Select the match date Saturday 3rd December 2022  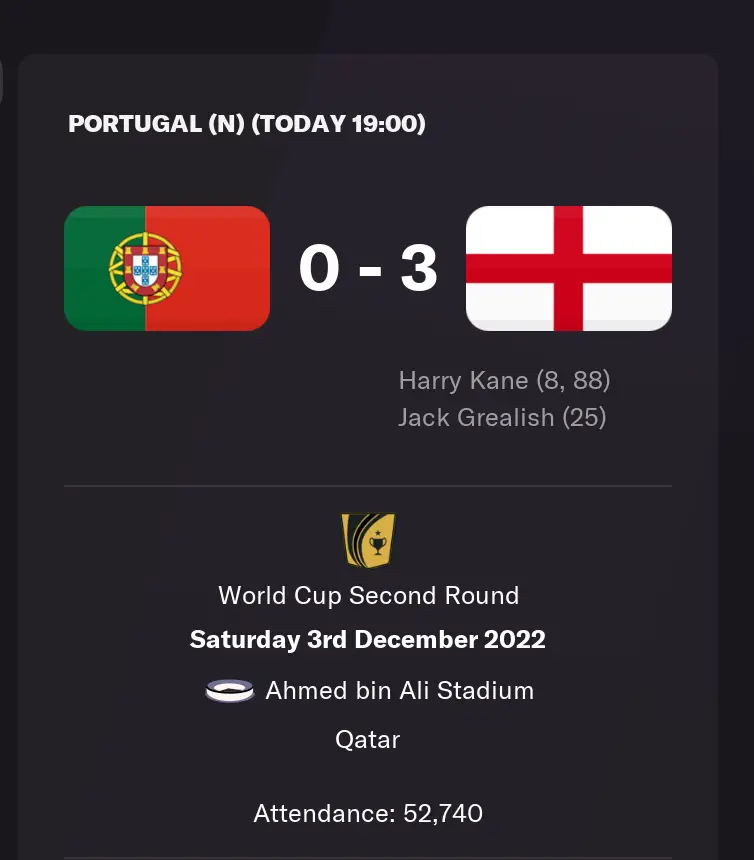point(367,639)
